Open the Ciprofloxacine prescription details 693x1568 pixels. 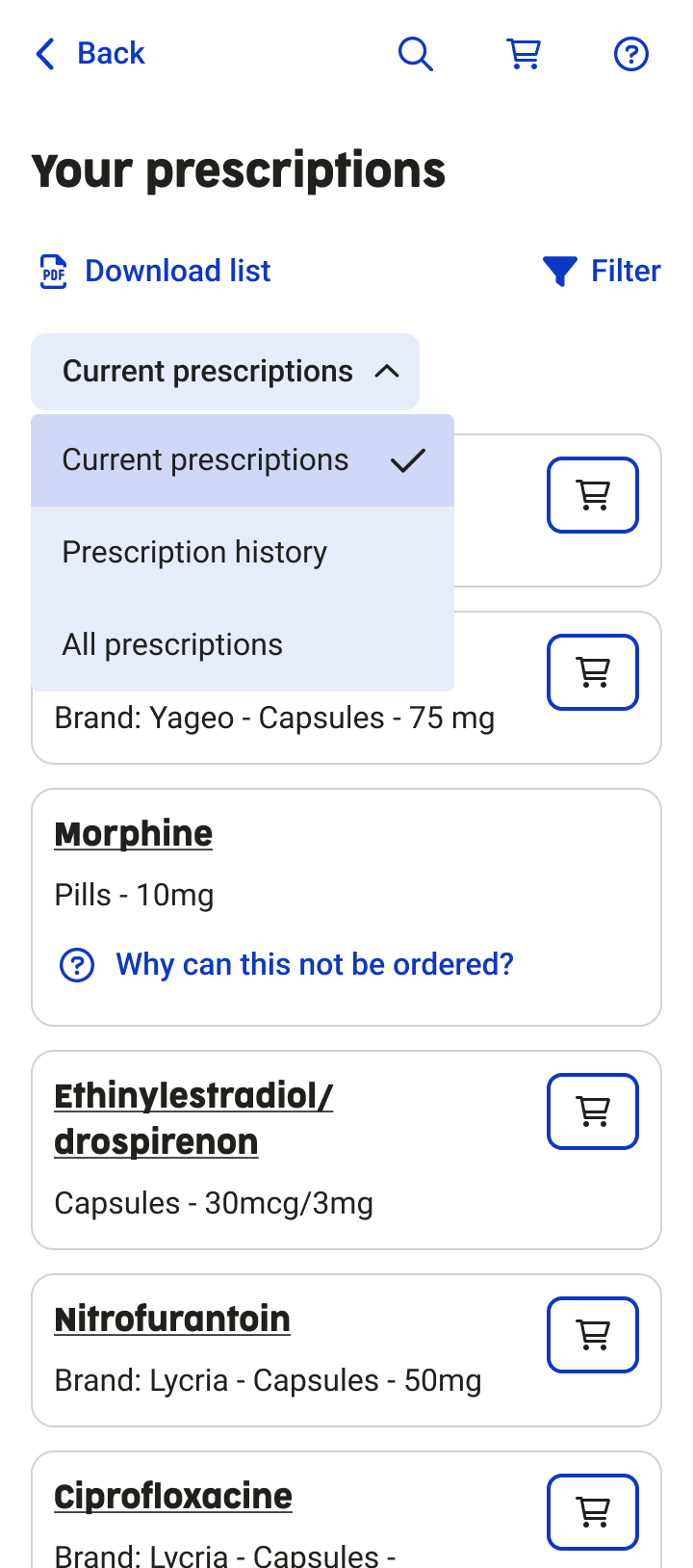(x=173, y=1497)
